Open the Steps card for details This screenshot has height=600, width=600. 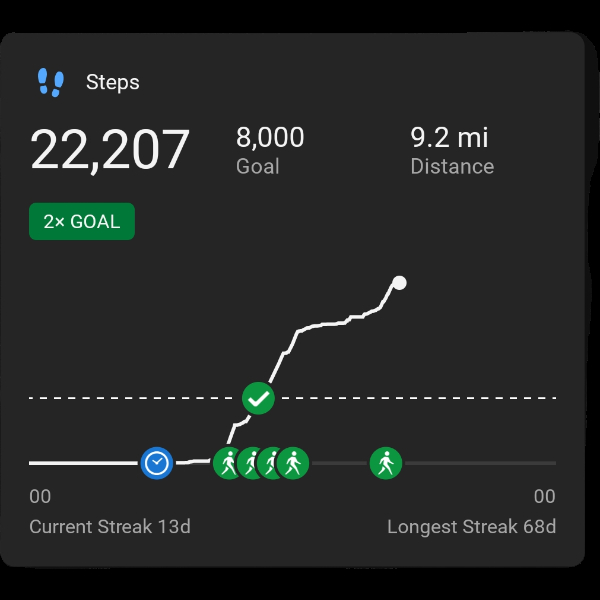point(112,82)
